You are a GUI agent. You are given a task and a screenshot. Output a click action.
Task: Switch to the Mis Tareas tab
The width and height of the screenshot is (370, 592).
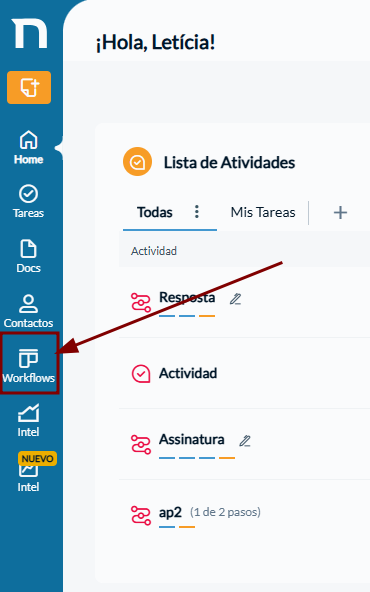click(x=263, y=212)
